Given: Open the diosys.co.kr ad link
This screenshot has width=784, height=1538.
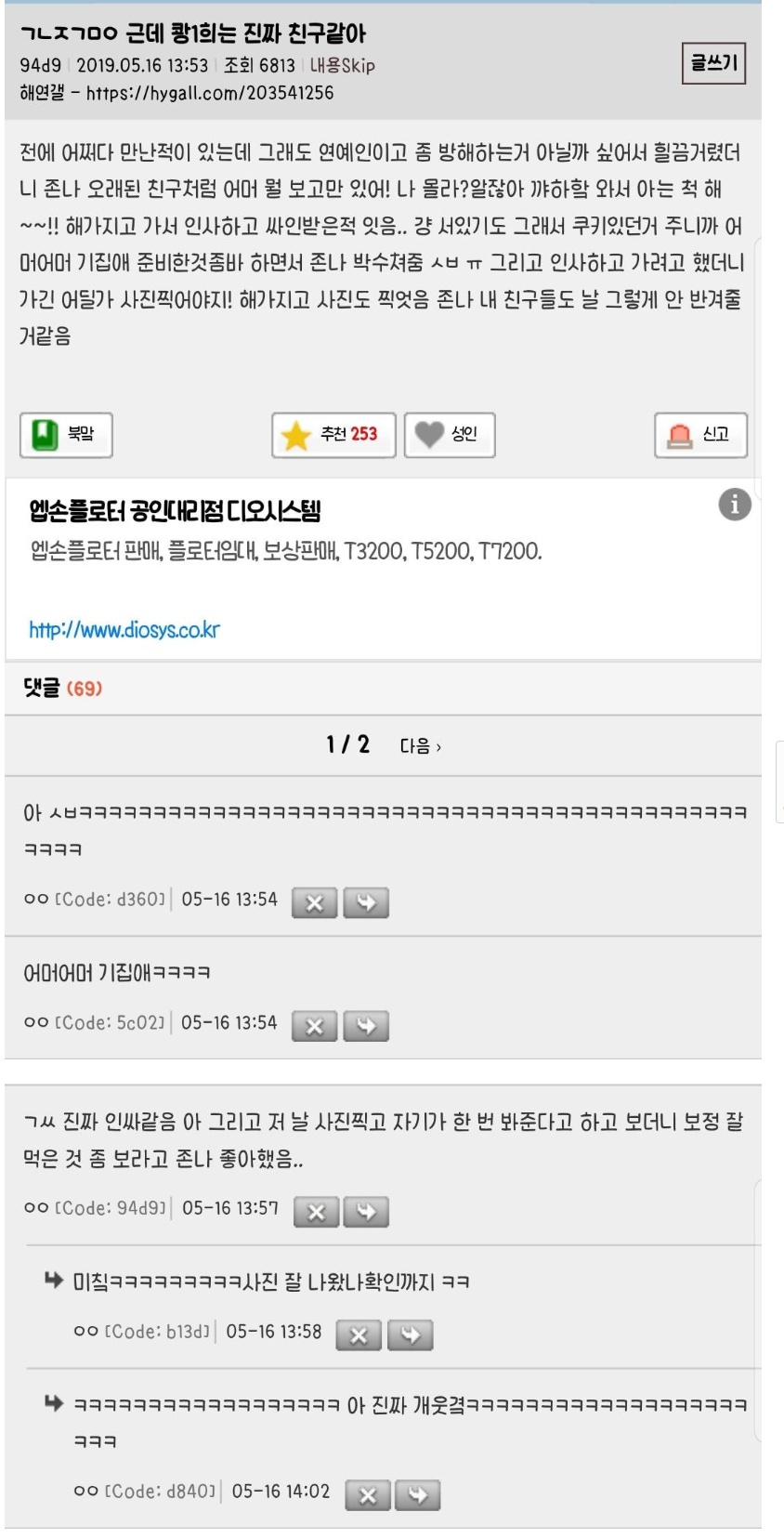Looking at the screenshot, I should [124, 630].
